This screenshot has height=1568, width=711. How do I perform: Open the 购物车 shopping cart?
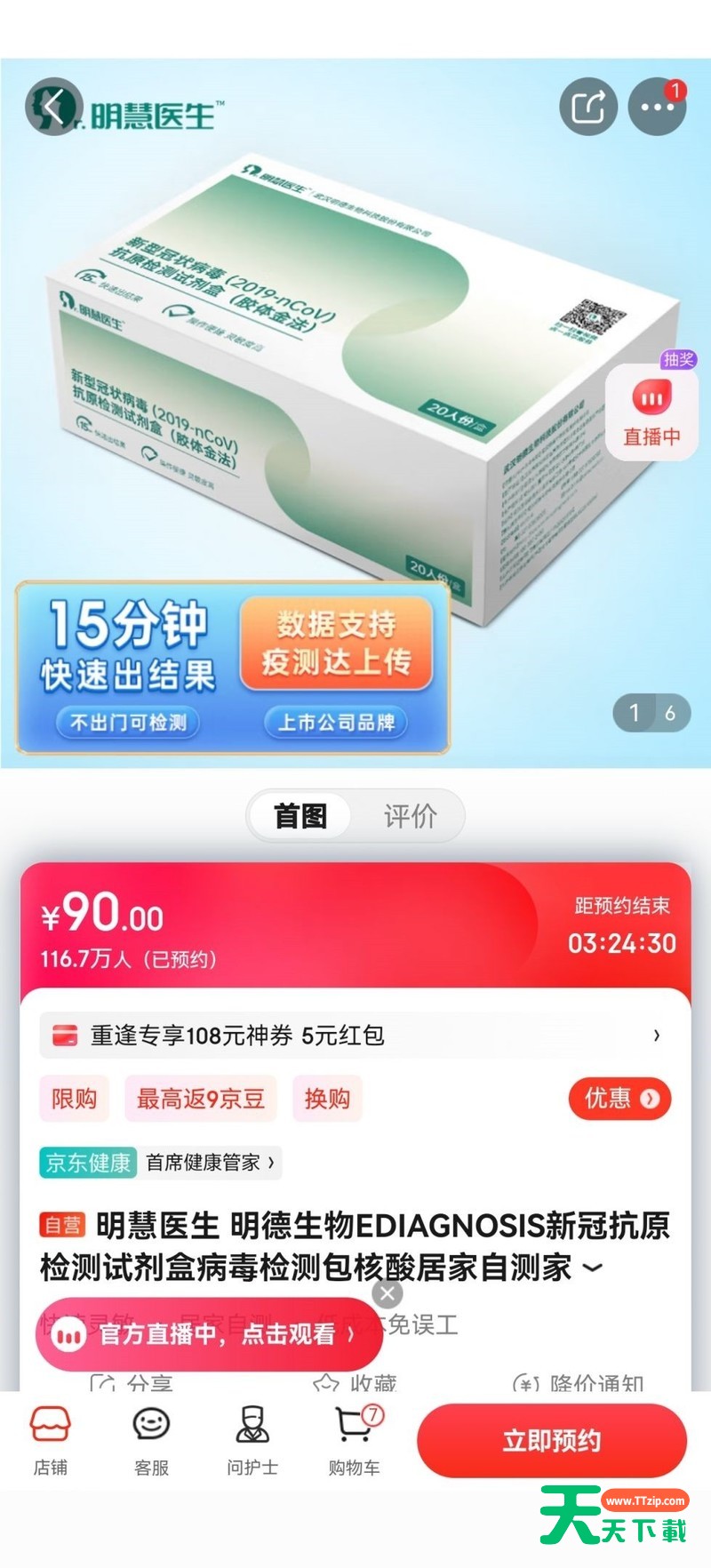tap(355, 1440)
